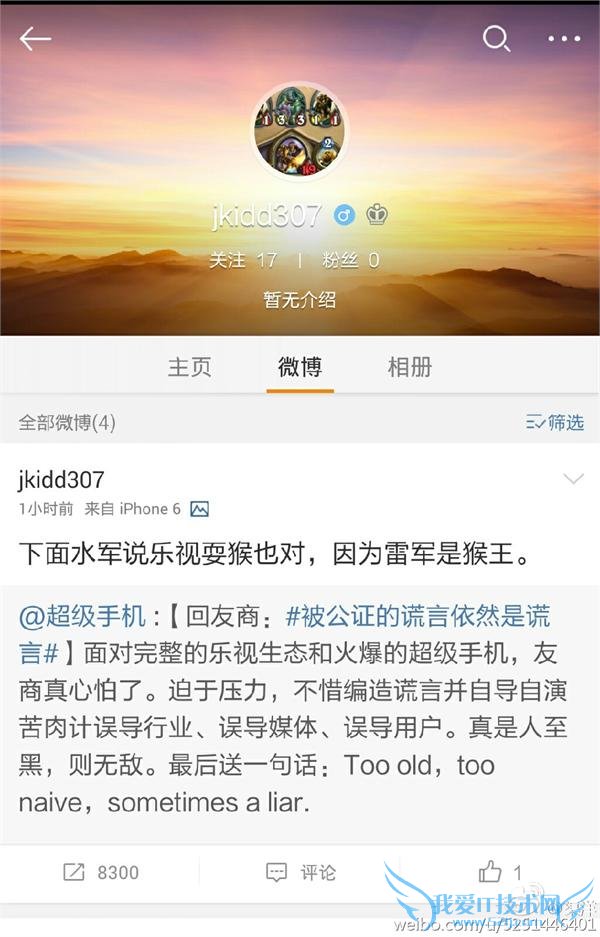The image size is (600, 937).
Task: Open the @超级手机 mention link
Action: coord(82,616)
